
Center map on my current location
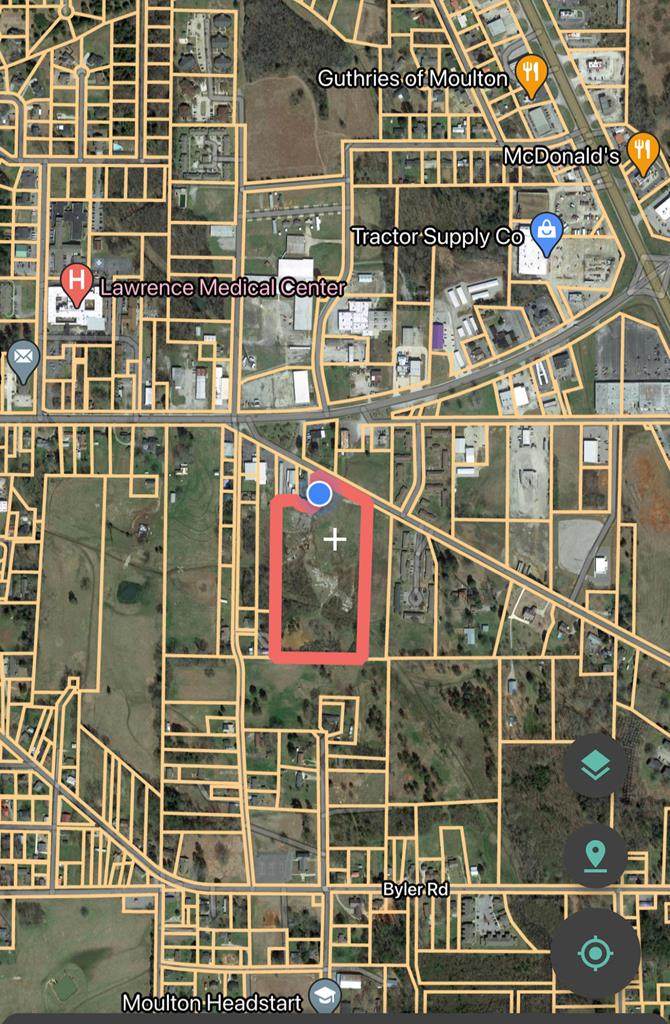595,953
